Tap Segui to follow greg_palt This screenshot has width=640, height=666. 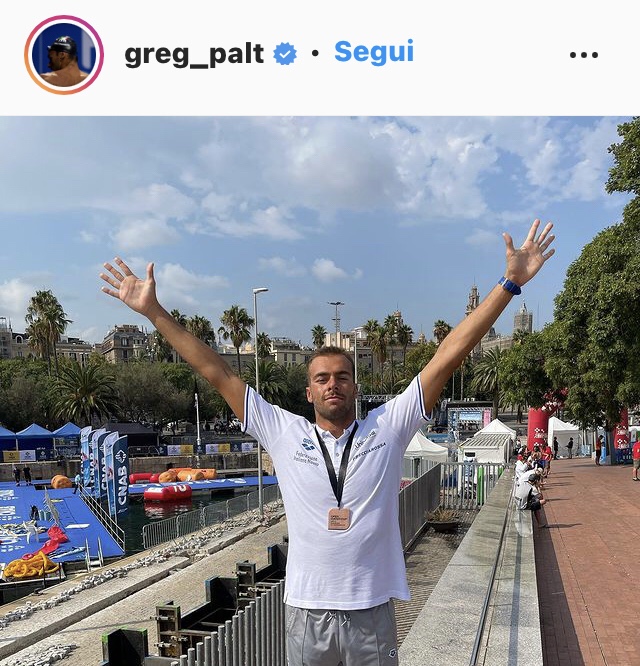coord(373,52)
